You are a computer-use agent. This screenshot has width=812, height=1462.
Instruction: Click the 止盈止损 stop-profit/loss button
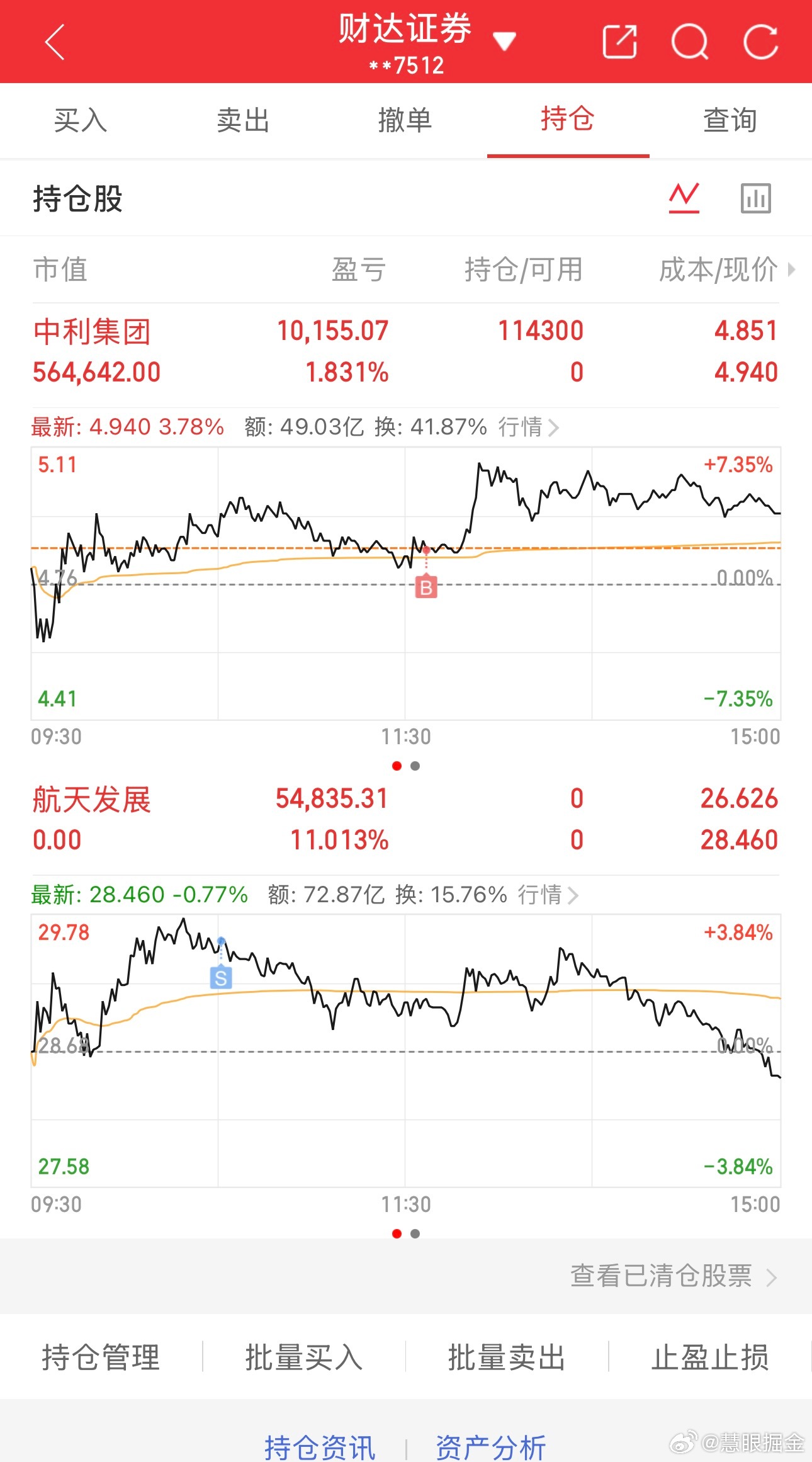(x=710, y=1358)
